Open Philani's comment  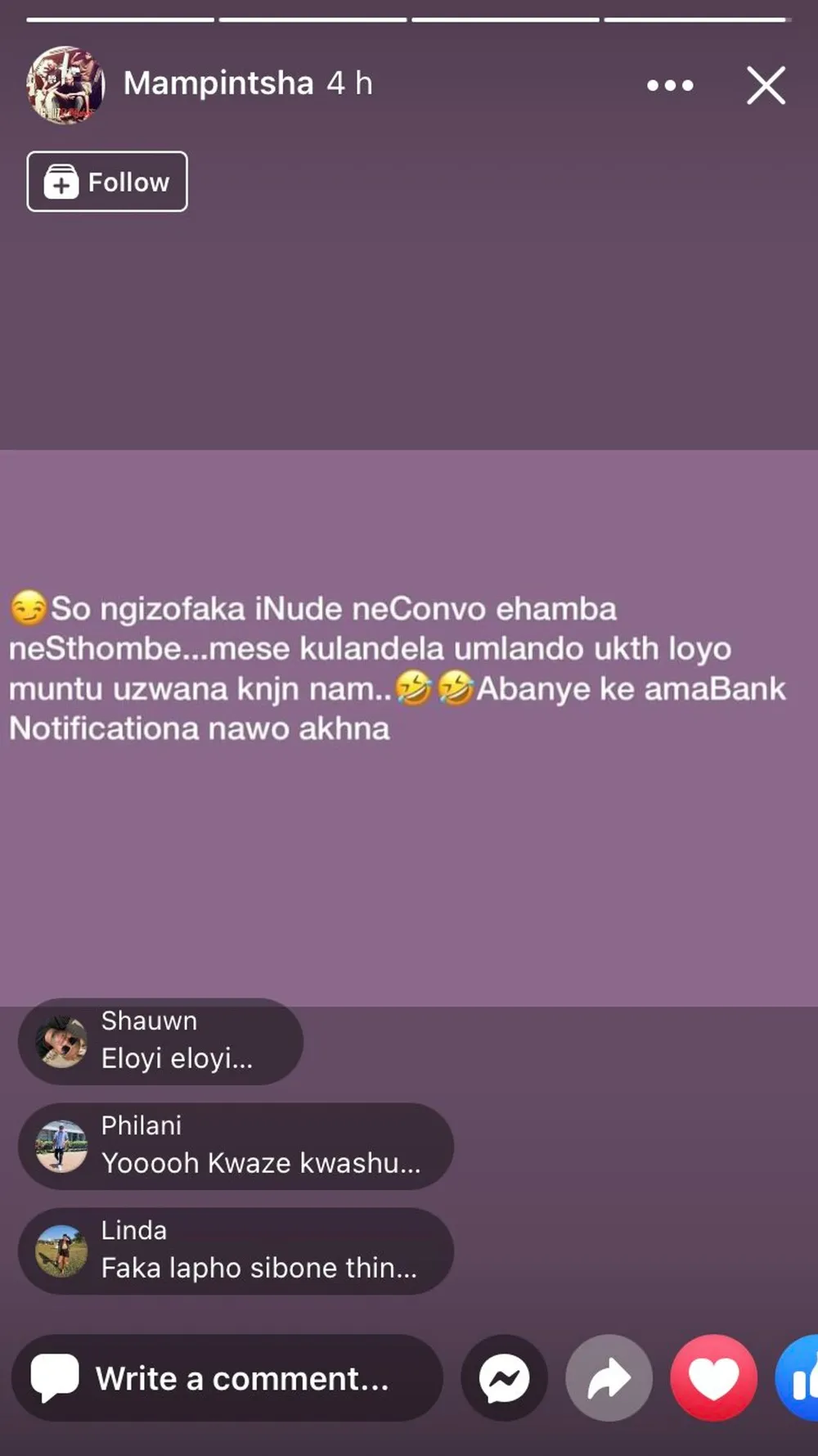point(236,1146)
